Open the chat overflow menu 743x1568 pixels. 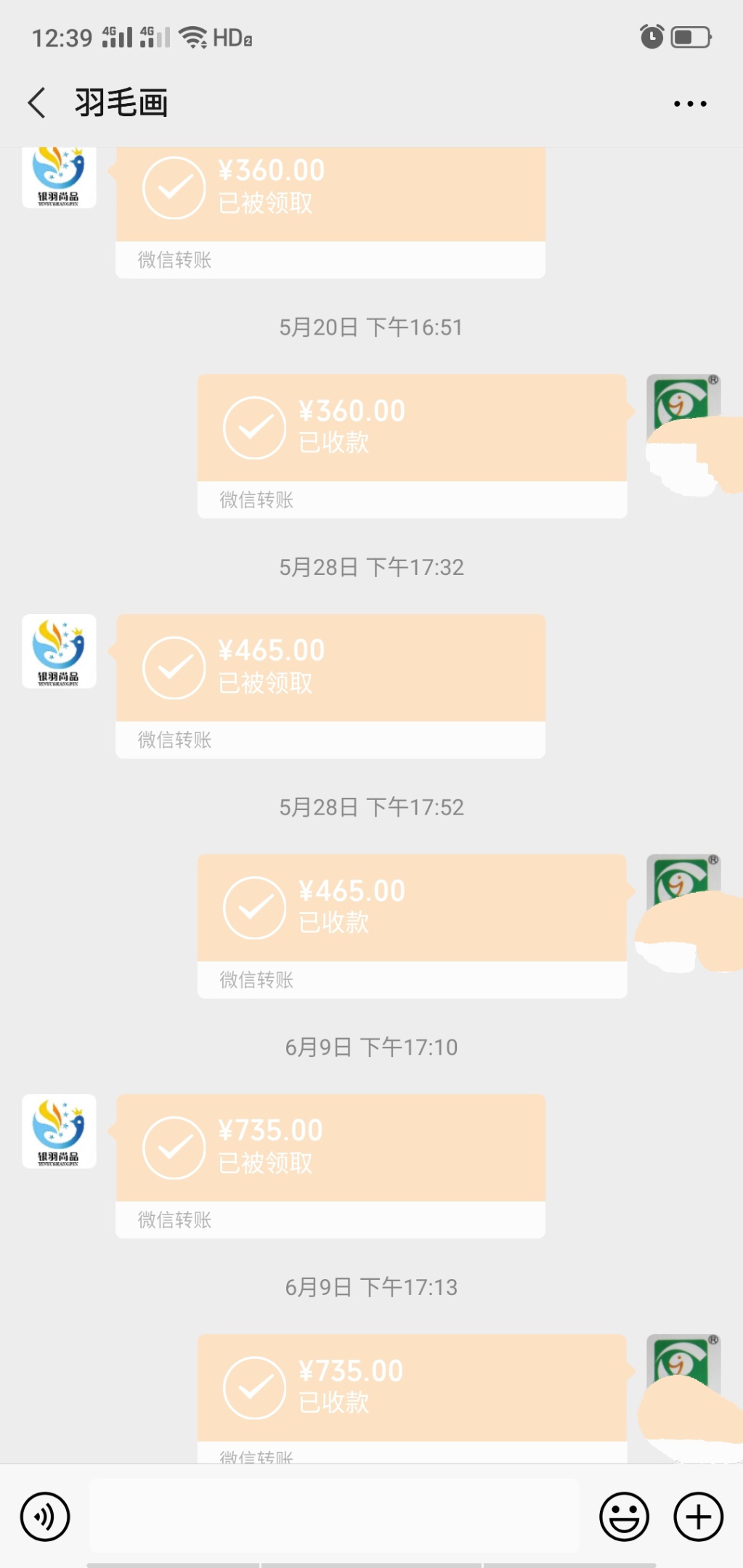pyautogui.click(x=689, y=104)
